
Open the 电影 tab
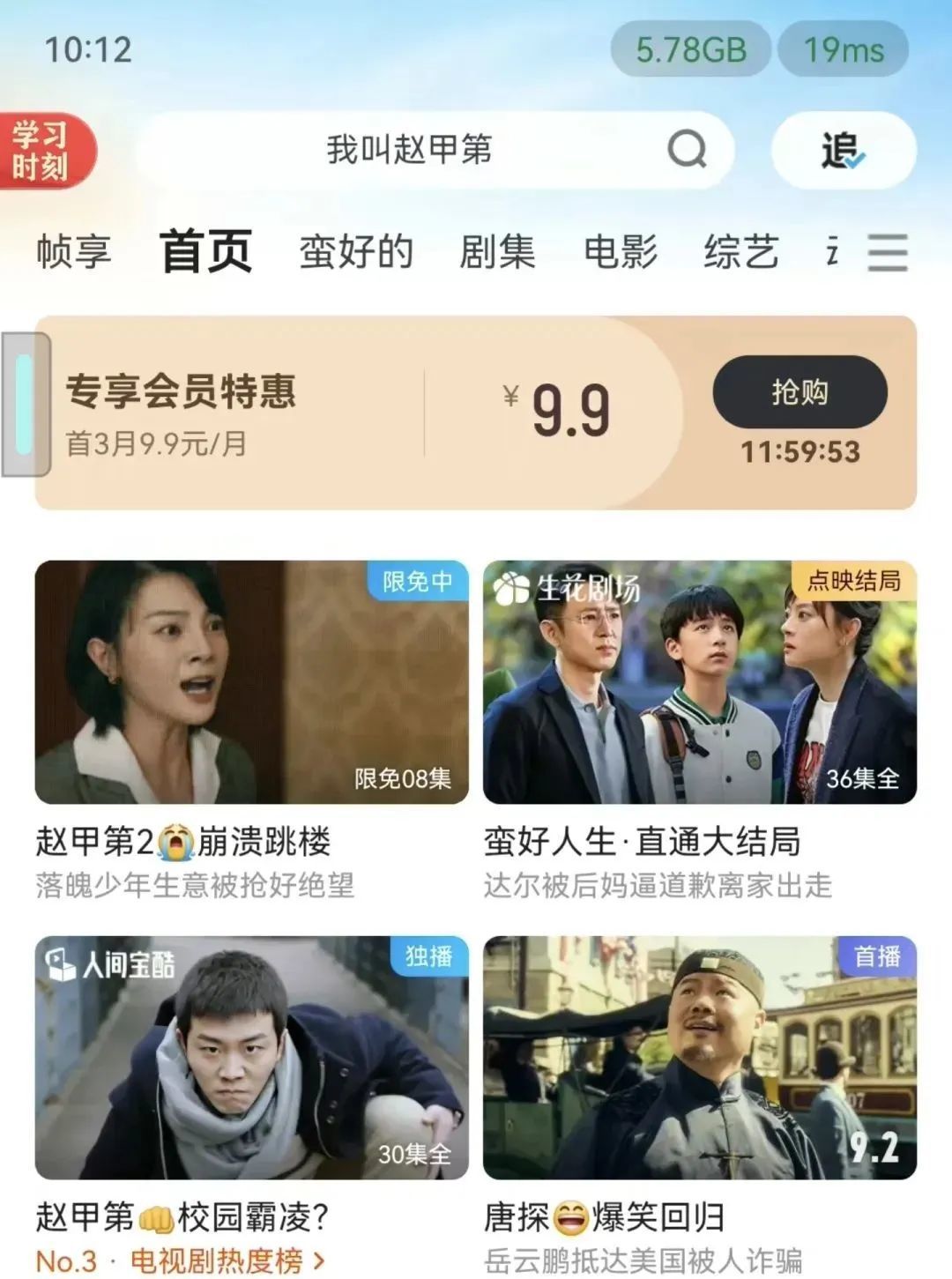coord(621,252)
